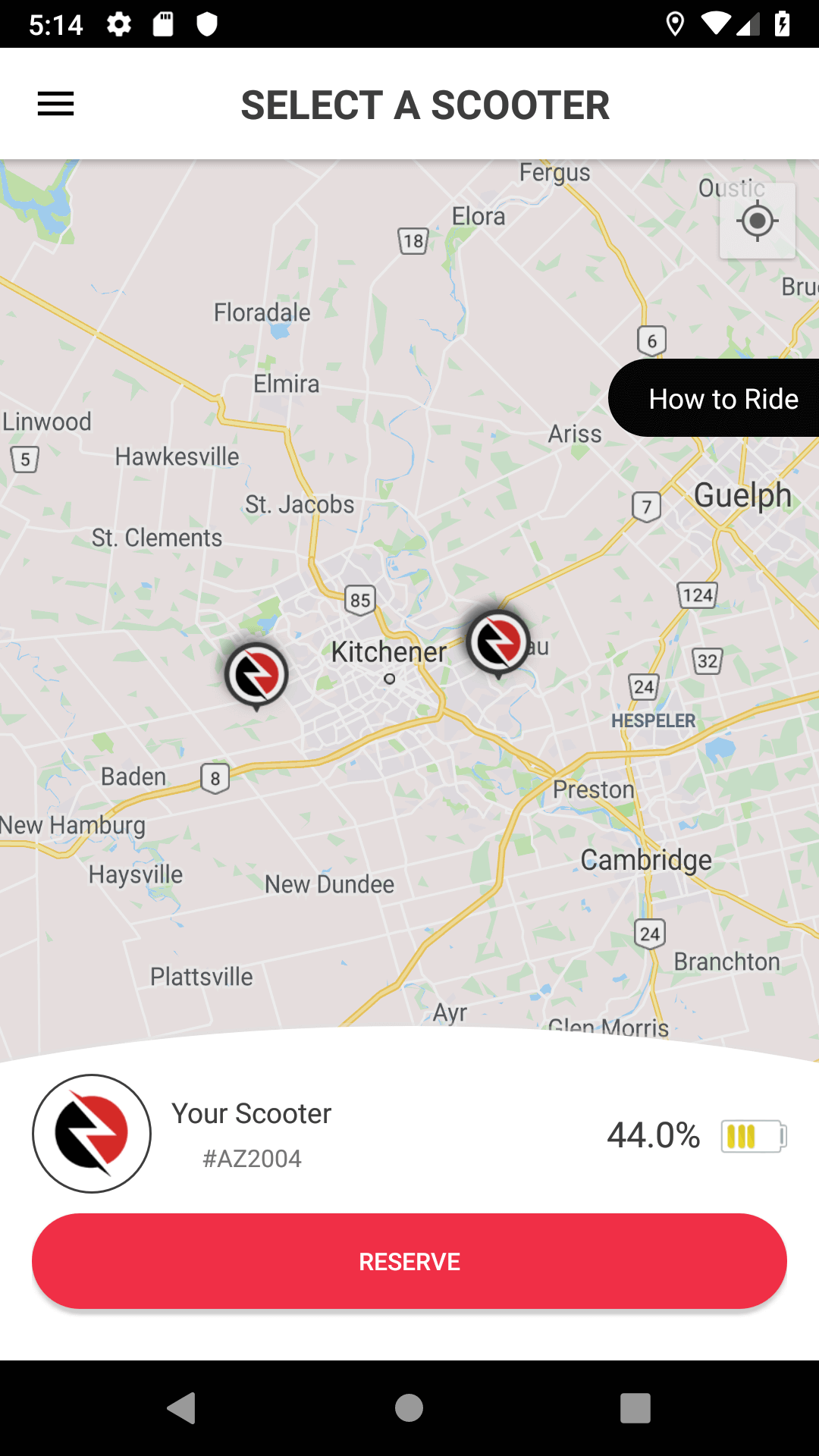Go back using the system back button
Viewport: 819px width, 1456px height.
pos(182,1408)
